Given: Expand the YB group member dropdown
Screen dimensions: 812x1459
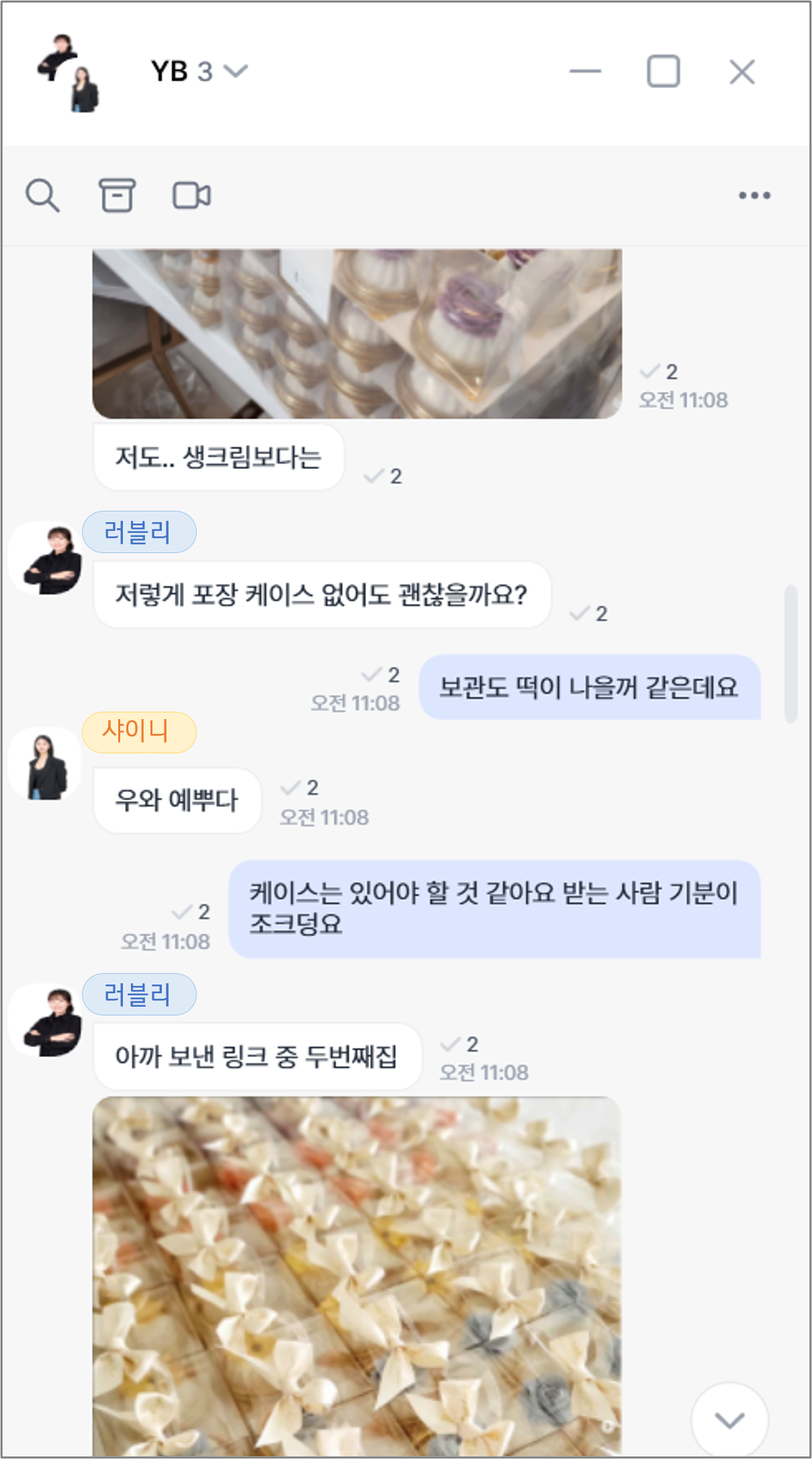Looking at the screenshot, I should 236,71.
